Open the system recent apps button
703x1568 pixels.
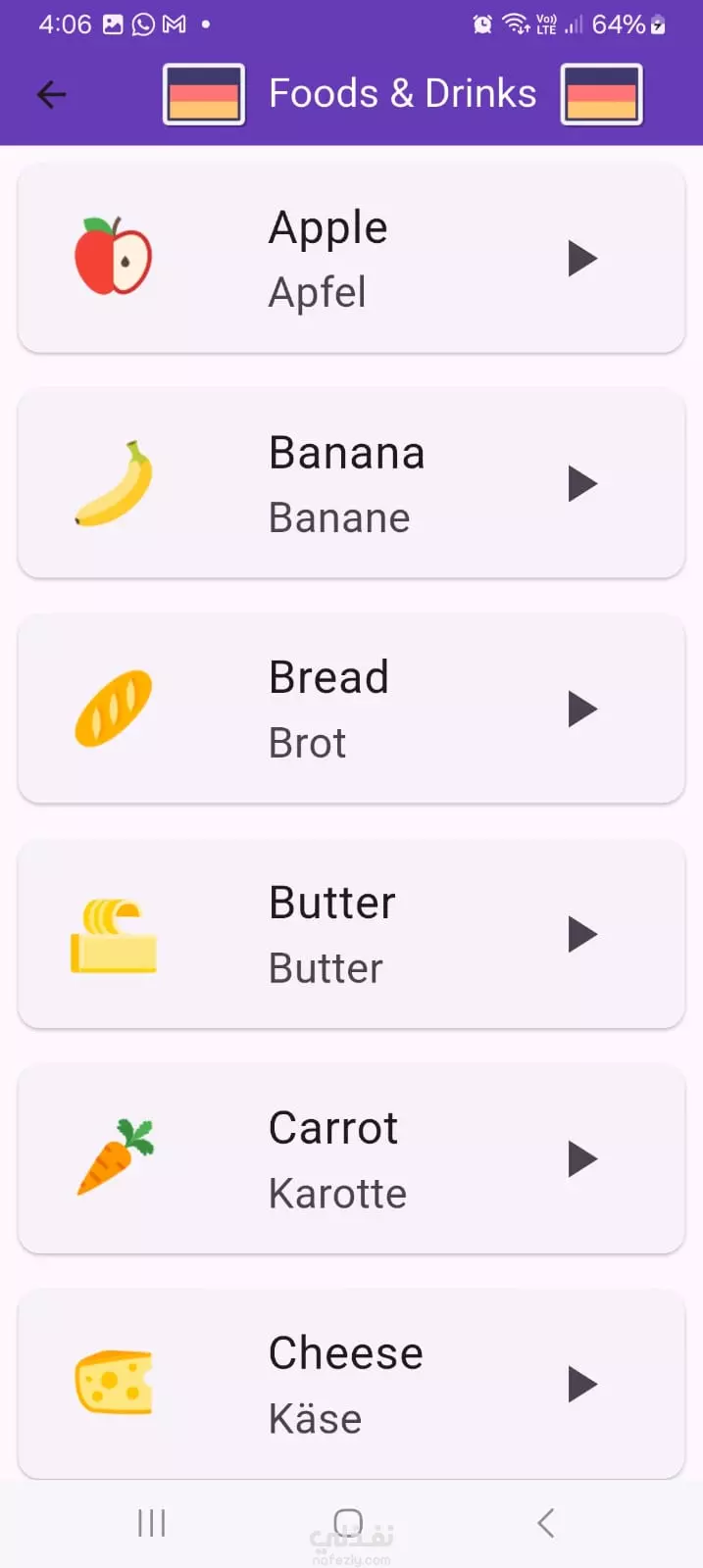click(x=152, y=1523)
